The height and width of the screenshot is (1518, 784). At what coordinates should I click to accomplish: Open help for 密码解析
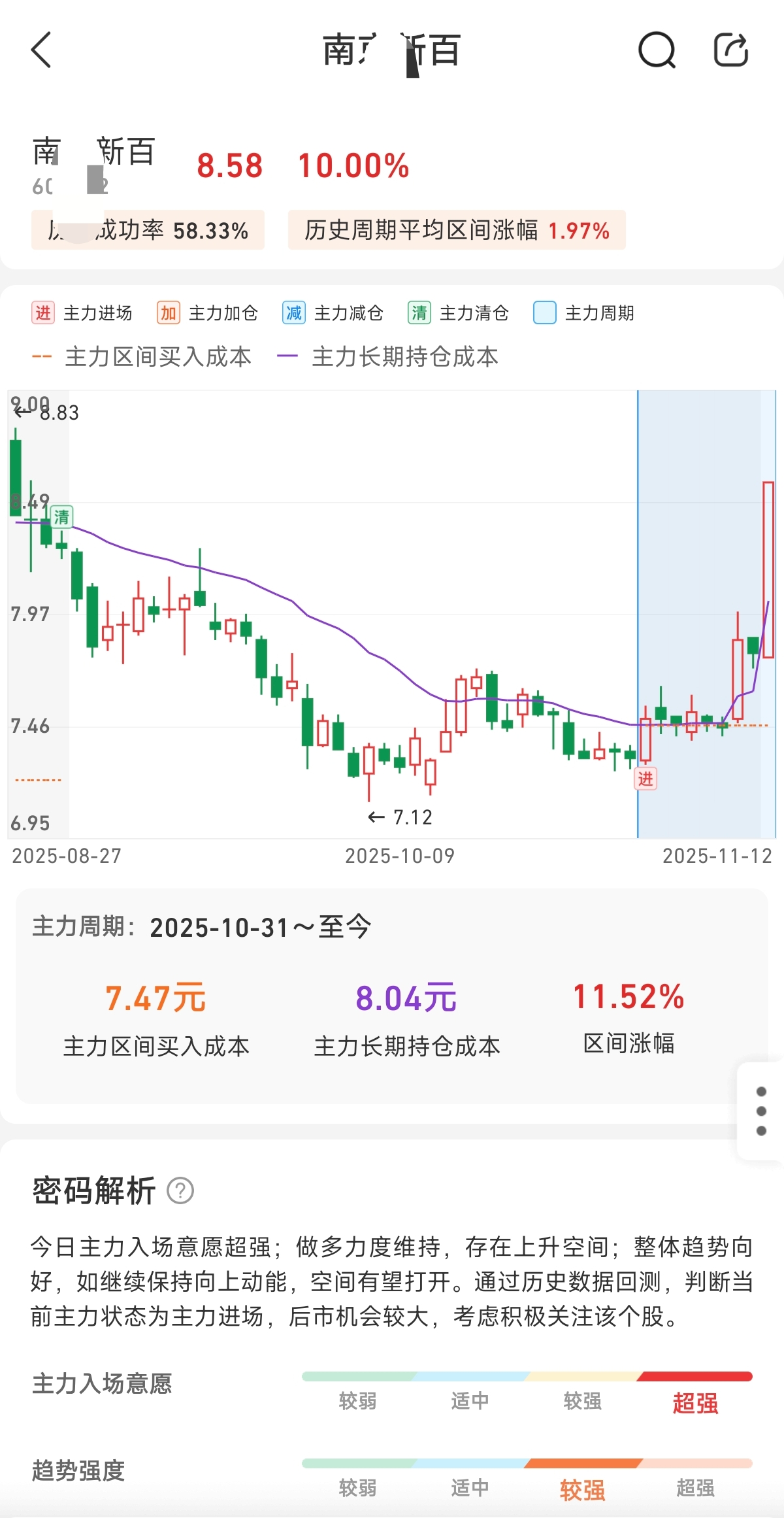click(x=180, y=1190)
